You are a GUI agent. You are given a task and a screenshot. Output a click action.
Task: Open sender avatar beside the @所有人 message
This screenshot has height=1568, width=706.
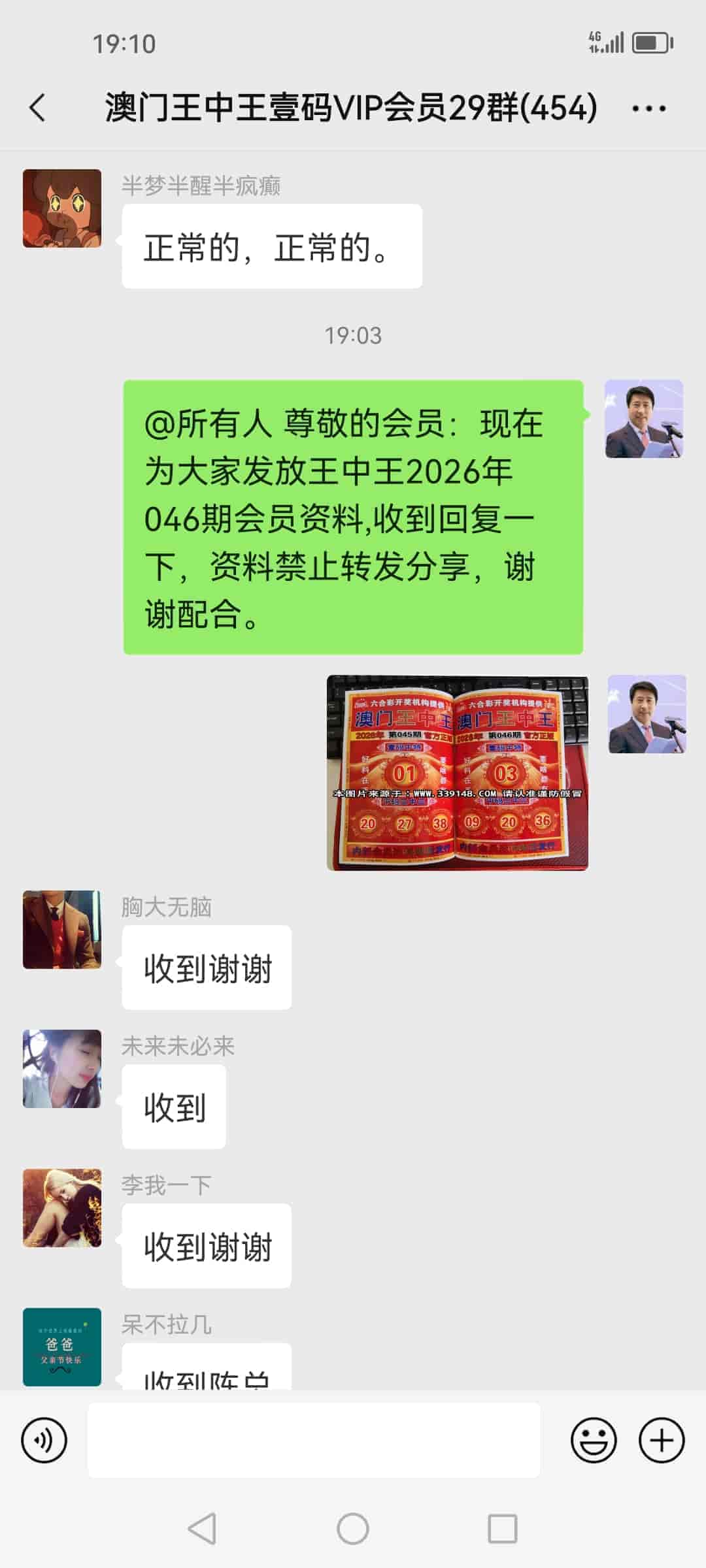tap(644, 419)
